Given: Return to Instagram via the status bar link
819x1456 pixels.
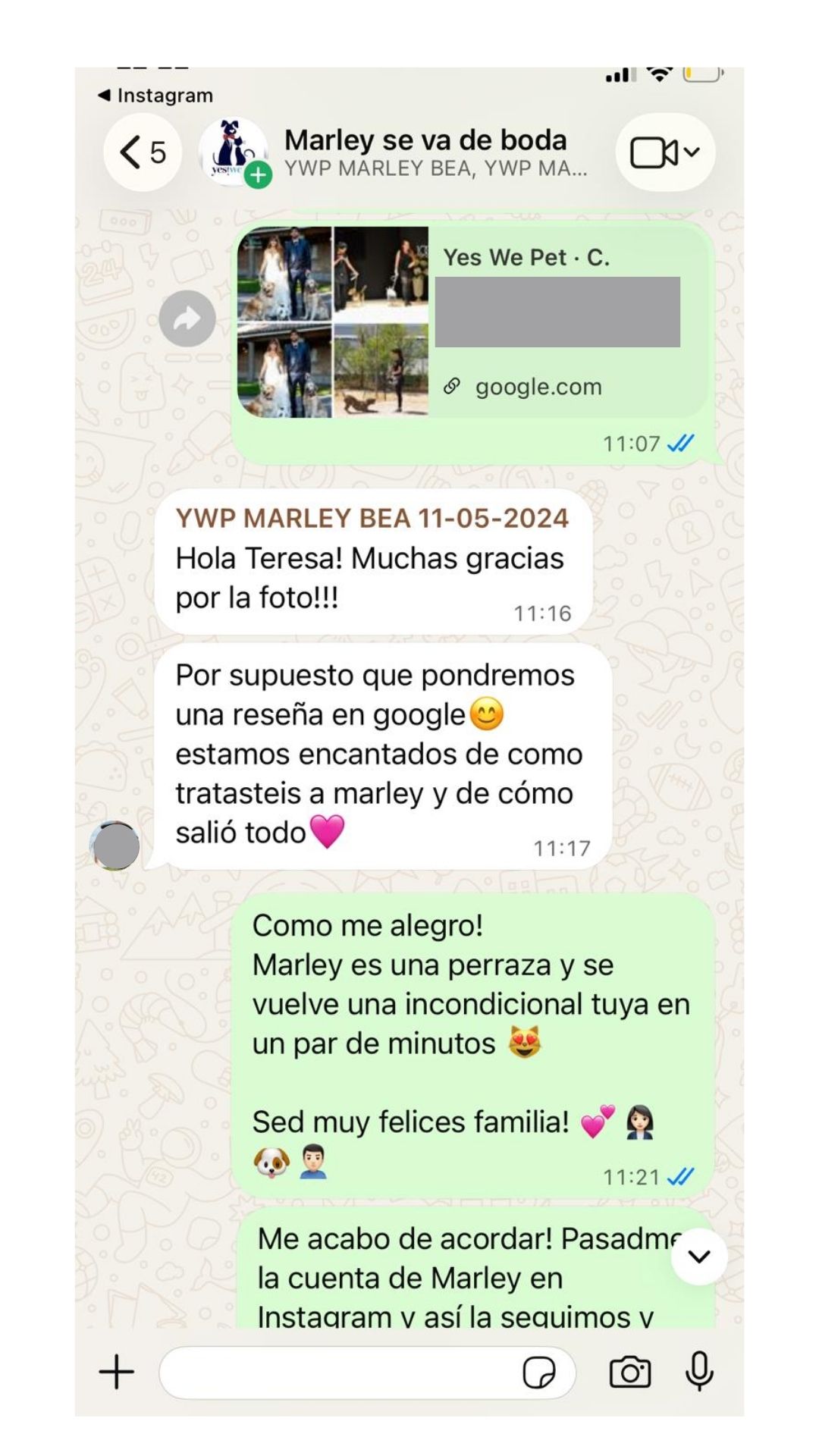Looking at the screenshot, I should pyautogui.click(x=156, y=96).
